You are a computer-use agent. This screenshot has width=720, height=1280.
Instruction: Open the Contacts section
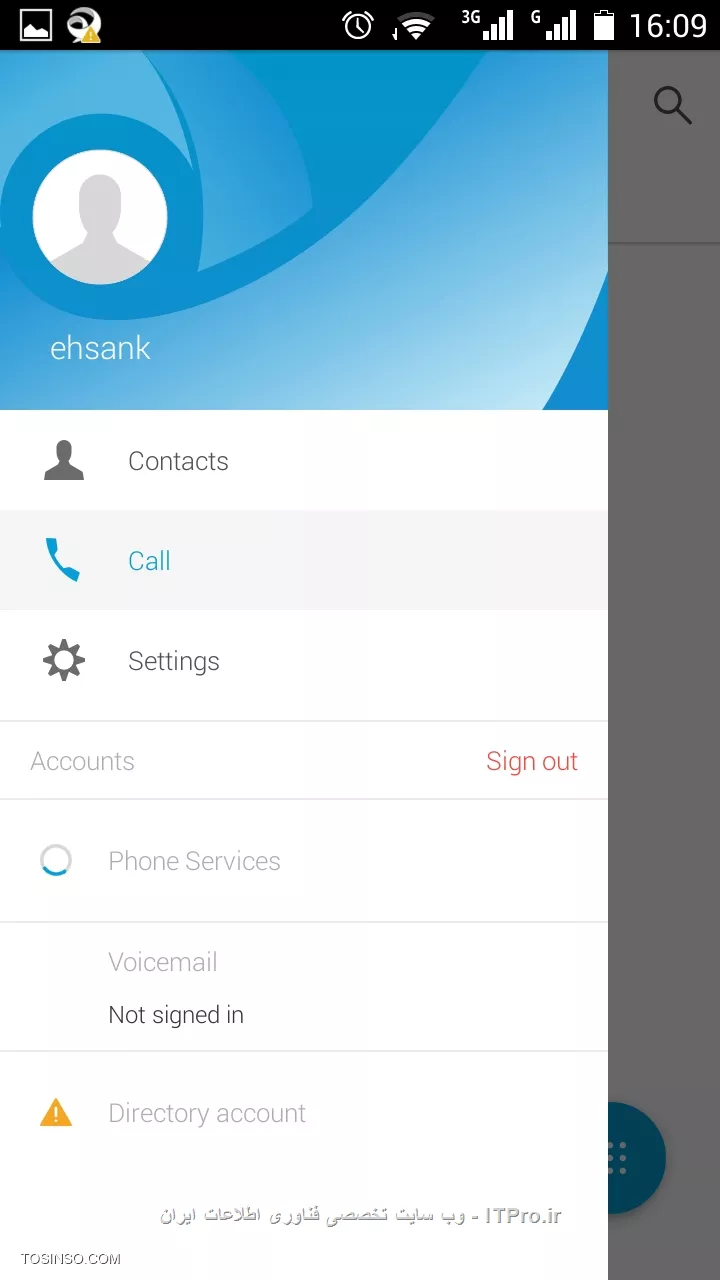pyautogui.click(x=178, y=461)
